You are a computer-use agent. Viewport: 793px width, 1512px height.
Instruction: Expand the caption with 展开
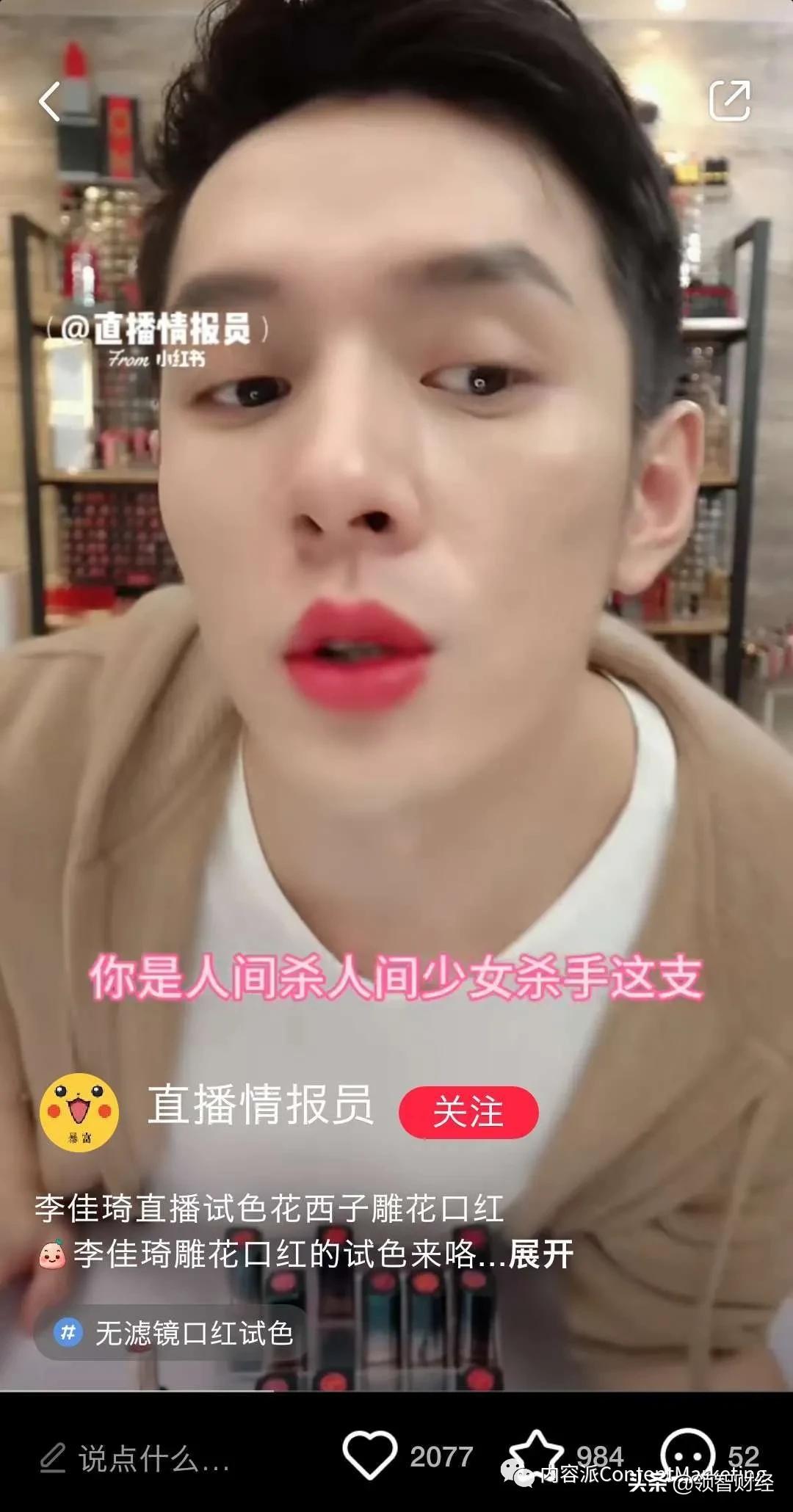coord(541,1254)
